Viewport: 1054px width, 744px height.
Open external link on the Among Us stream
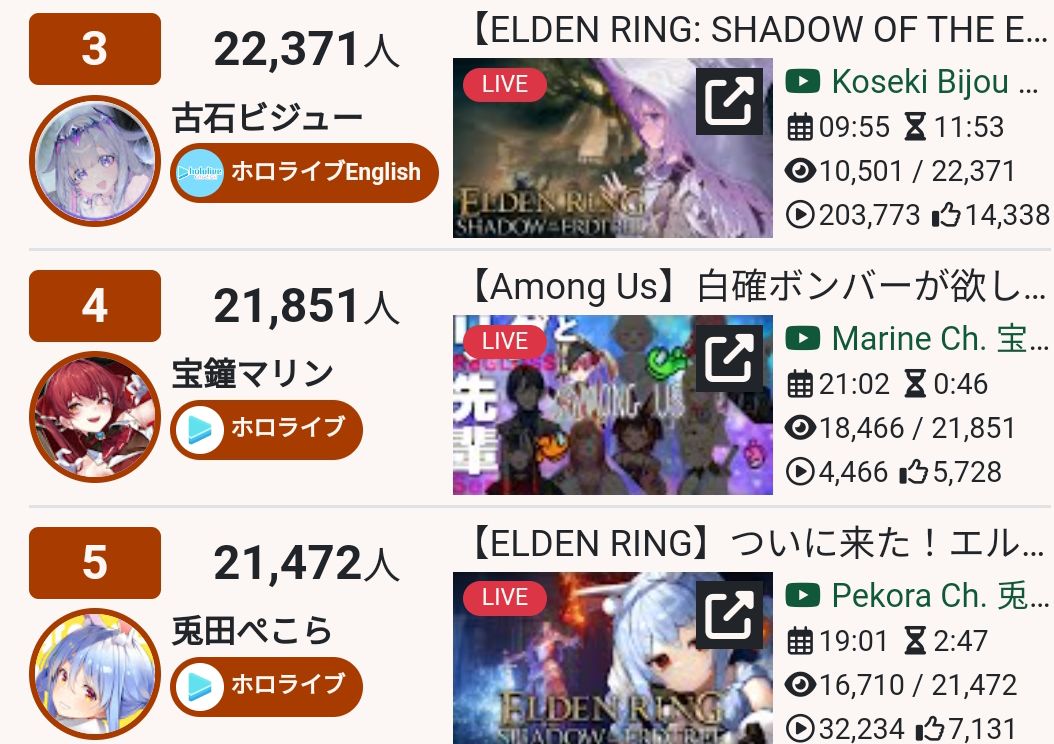(730, 356)
